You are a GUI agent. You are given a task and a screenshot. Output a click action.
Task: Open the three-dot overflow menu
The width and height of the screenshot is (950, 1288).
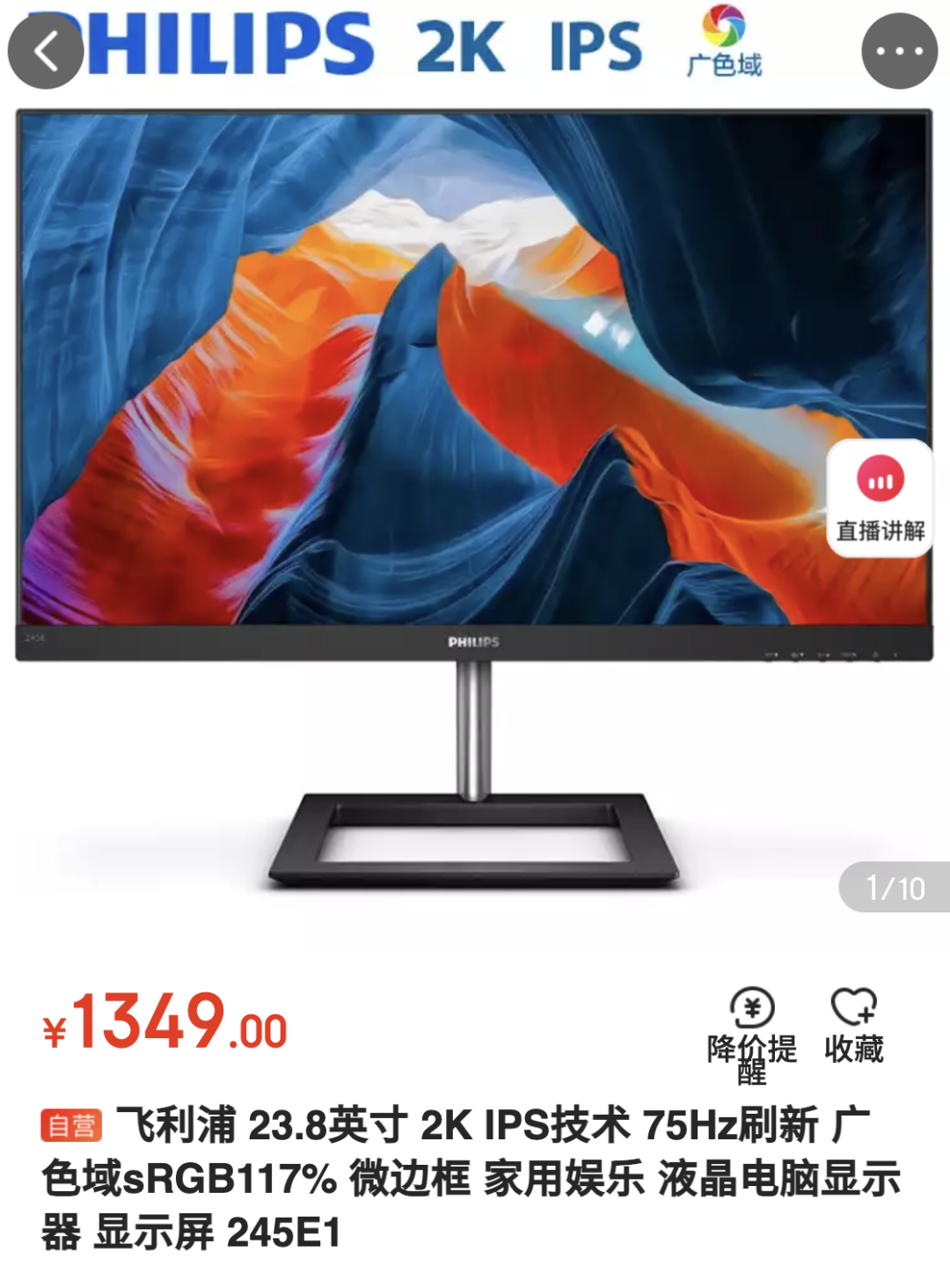coord(899,51)
